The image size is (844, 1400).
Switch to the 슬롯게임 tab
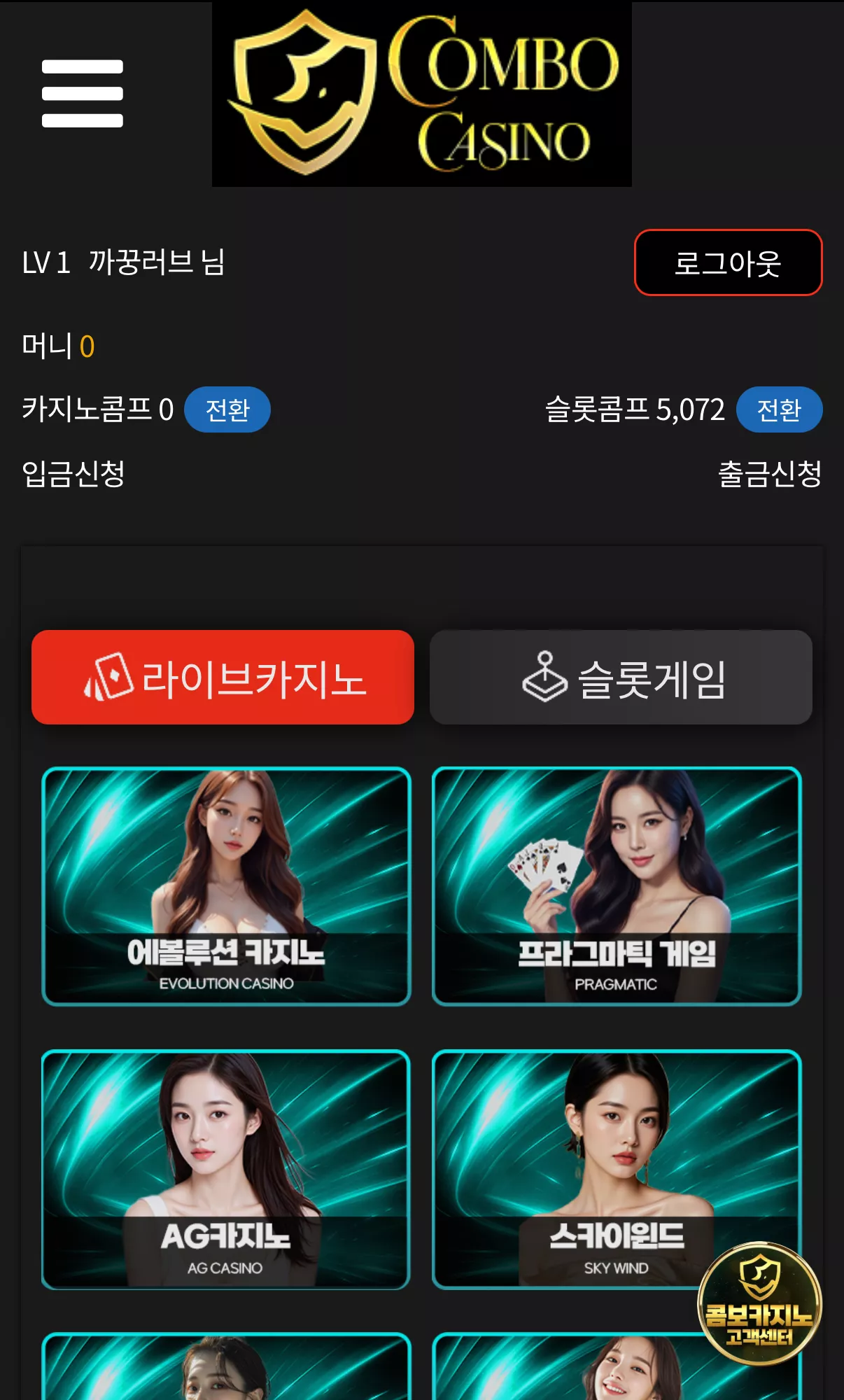621,677
